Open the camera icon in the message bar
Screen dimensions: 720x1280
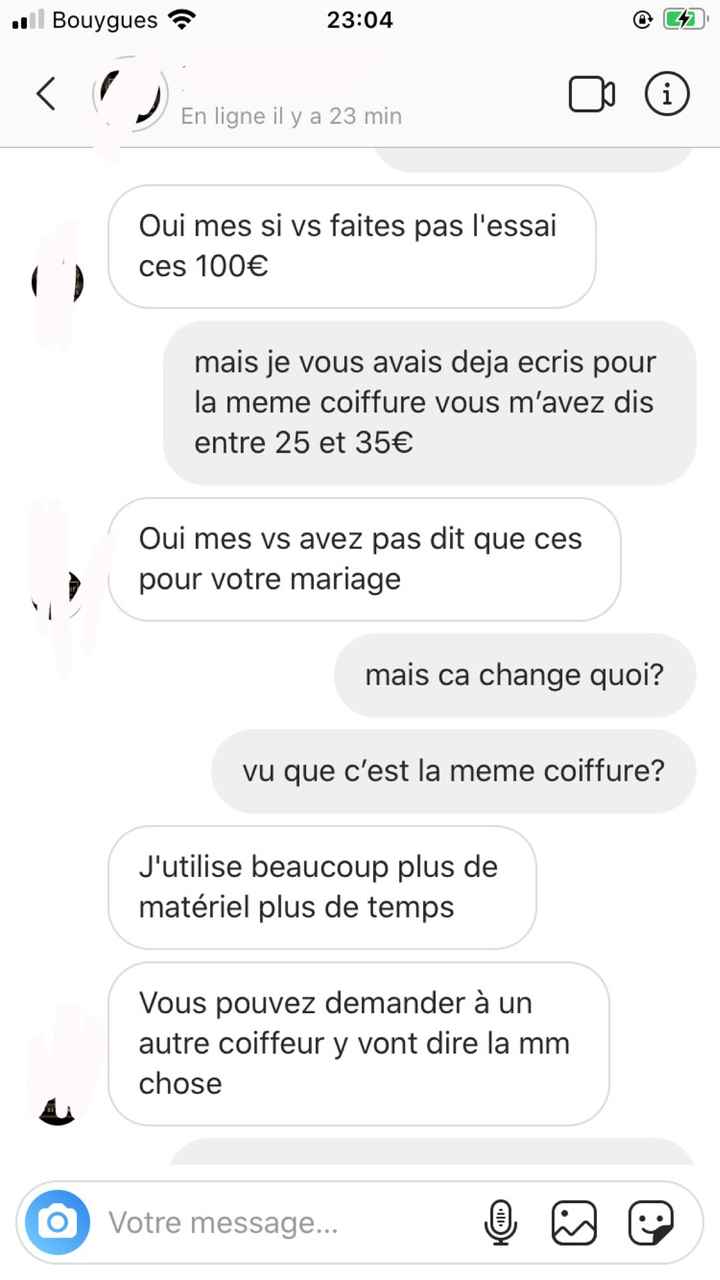point(57,1221)
